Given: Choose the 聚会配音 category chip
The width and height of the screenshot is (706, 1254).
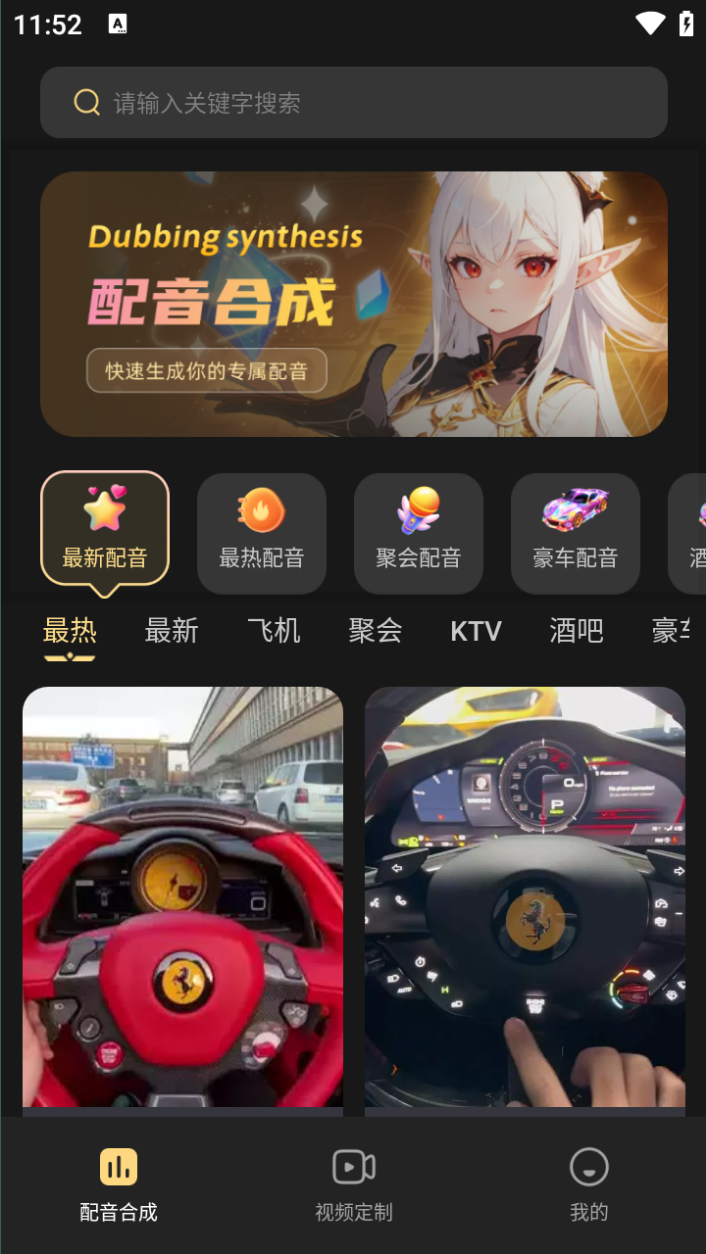Looking at the screenshot, I should pos(419,533).
